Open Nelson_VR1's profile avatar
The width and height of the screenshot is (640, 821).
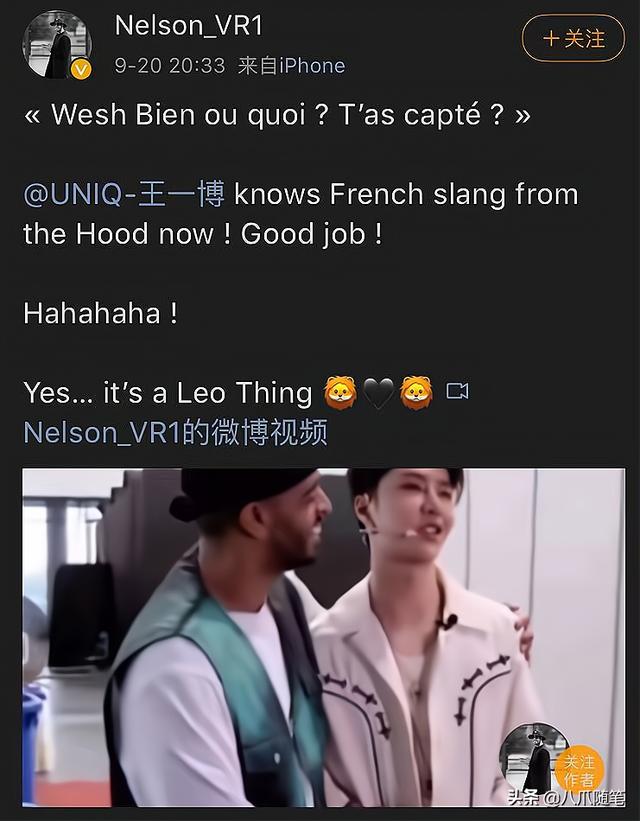click(x=57, y=45)
